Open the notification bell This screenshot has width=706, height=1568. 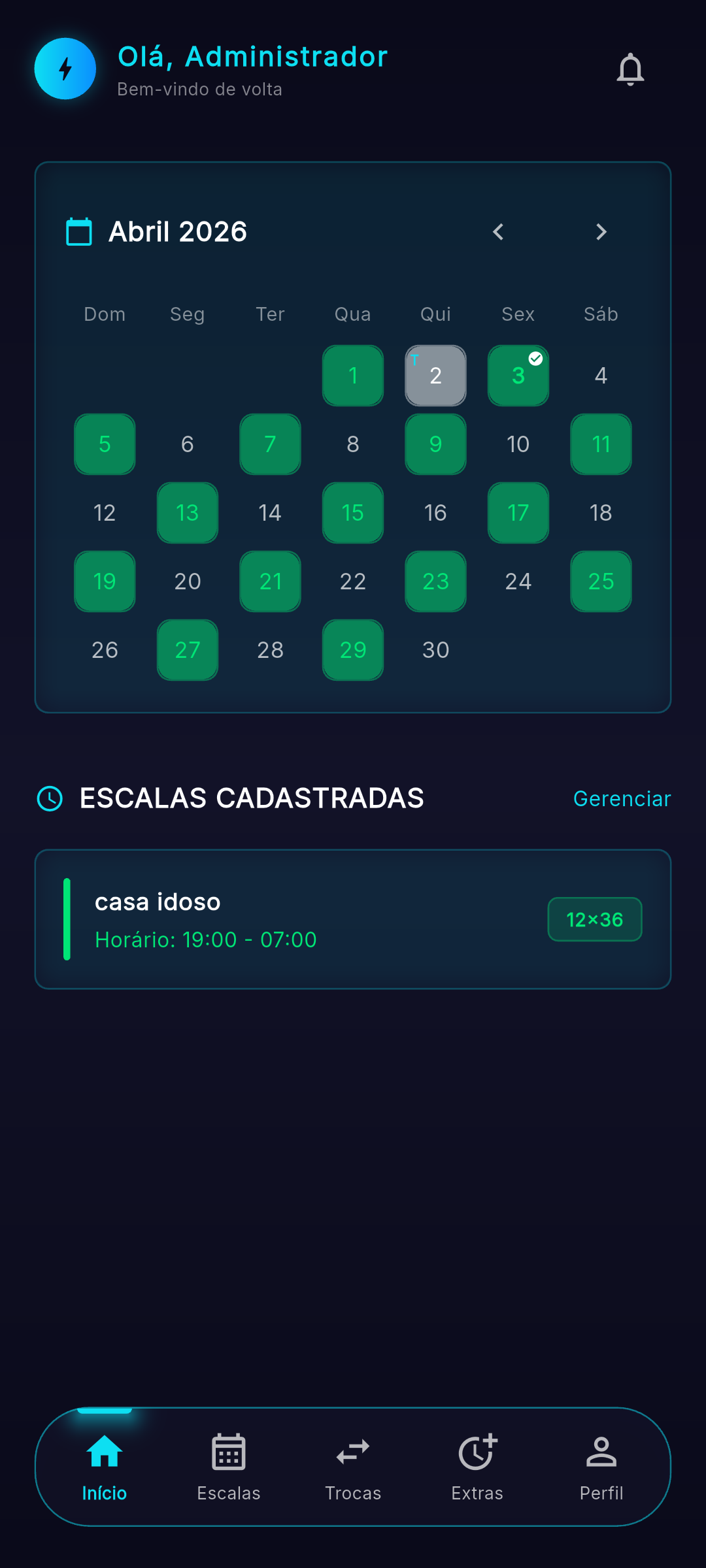(x=630, y=69)
